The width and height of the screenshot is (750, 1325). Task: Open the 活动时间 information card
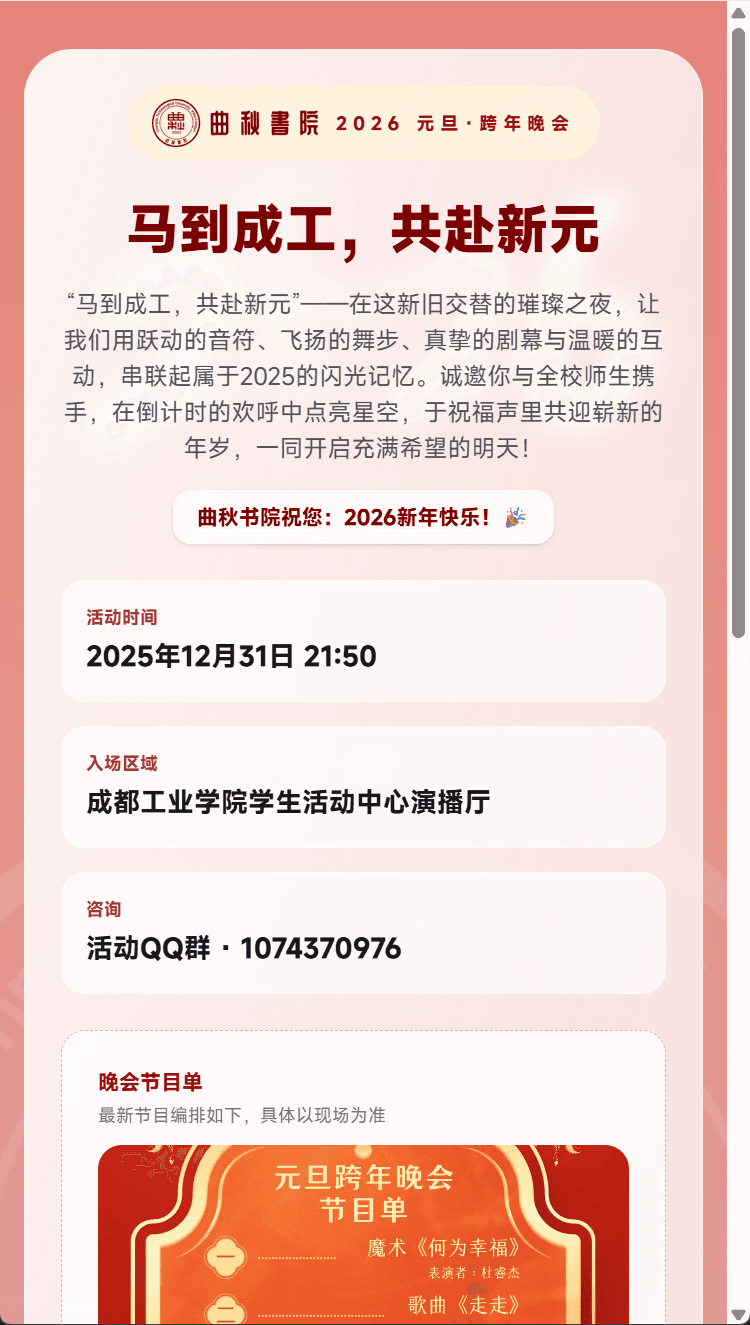click(x=364, y=640)
